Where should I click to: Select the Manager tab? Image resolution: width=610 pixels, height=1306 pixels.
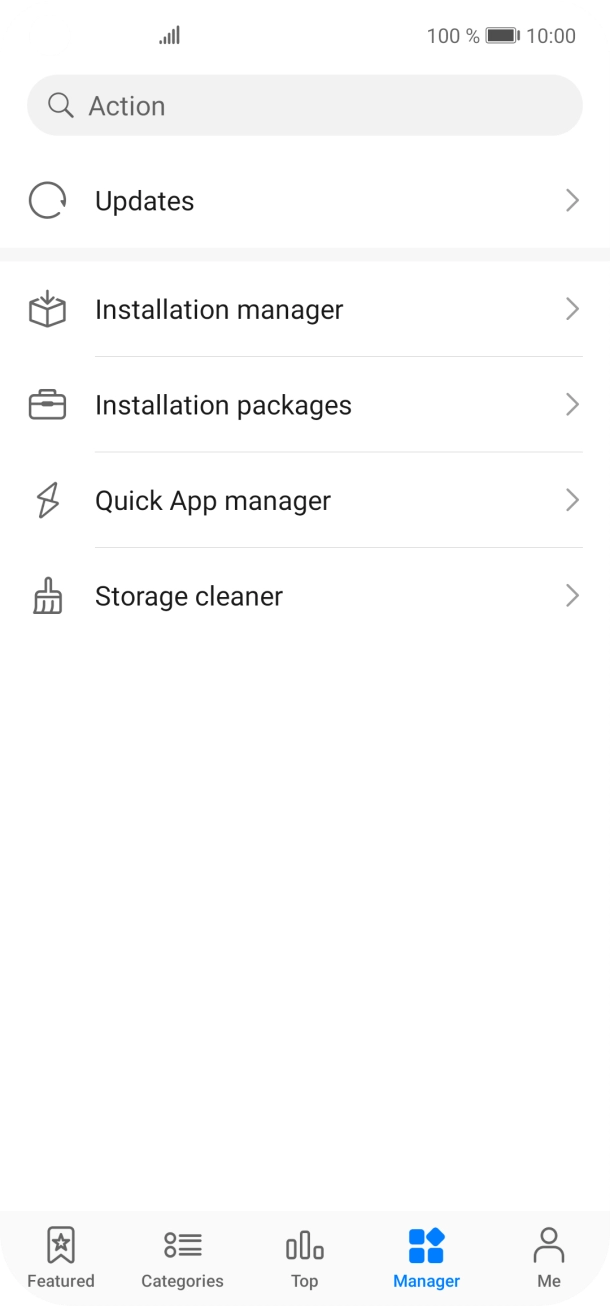pos(426,1258)
